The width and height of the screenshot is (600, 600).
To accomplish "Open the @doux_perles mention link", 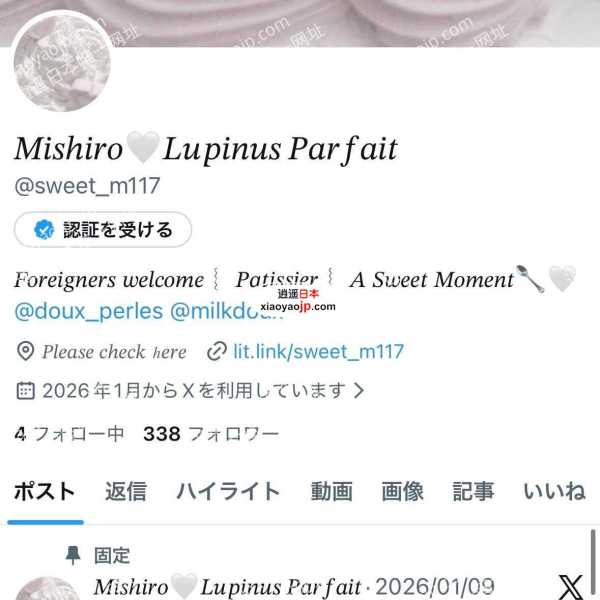I will click(88, 311).
